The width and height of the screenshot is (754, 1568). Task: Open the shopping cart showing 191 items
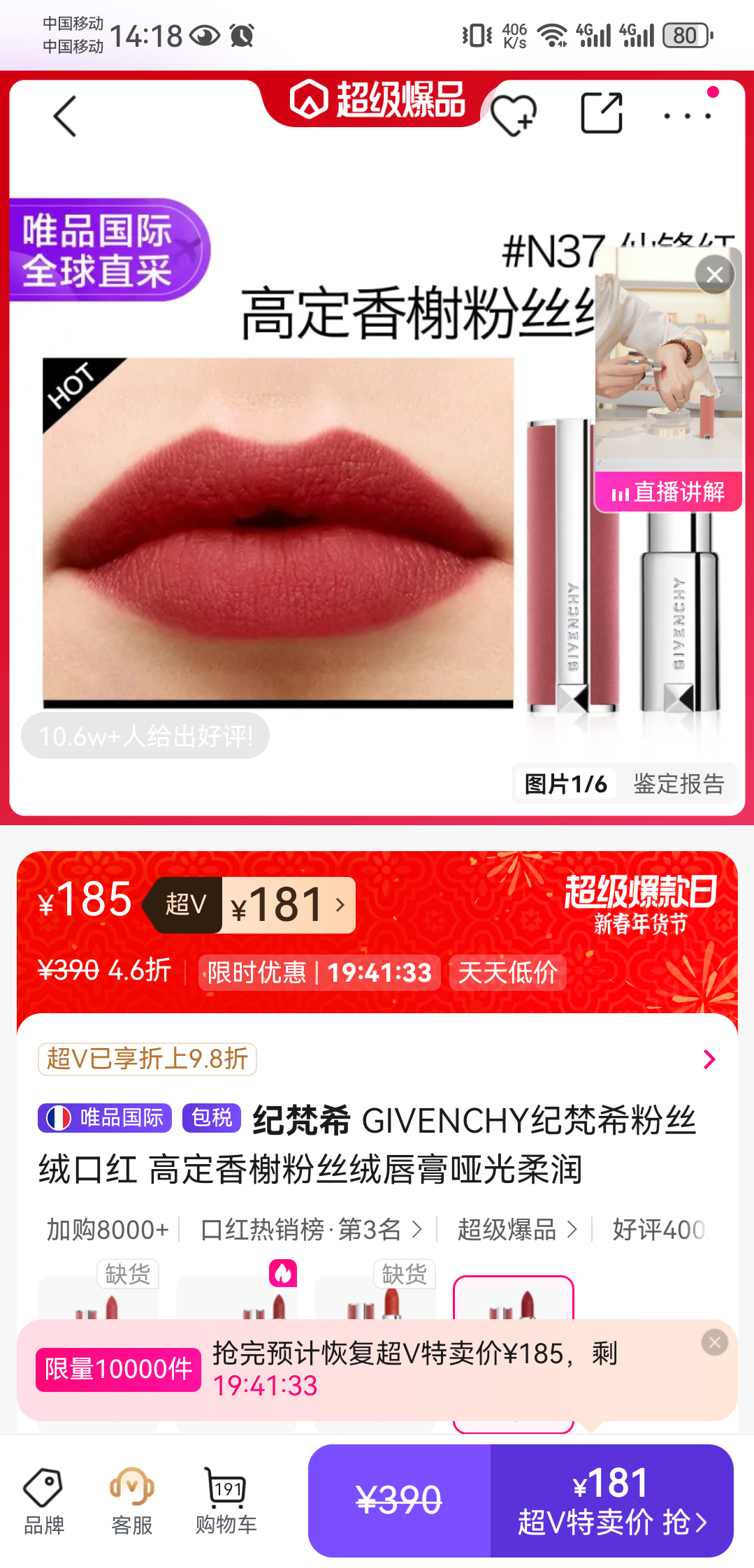[x=225, y=1500]
